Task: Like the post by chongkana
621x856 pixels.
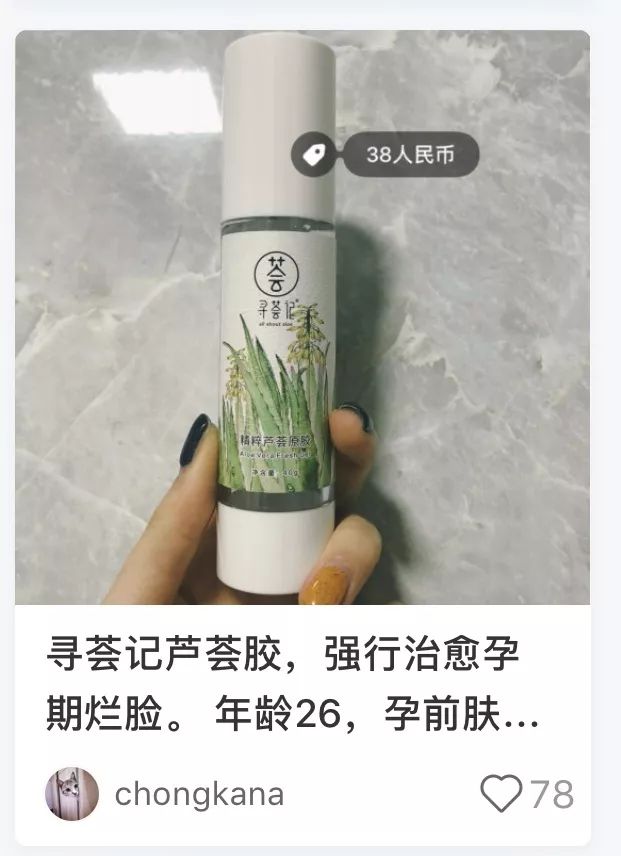Action: [x=501, y=794]
